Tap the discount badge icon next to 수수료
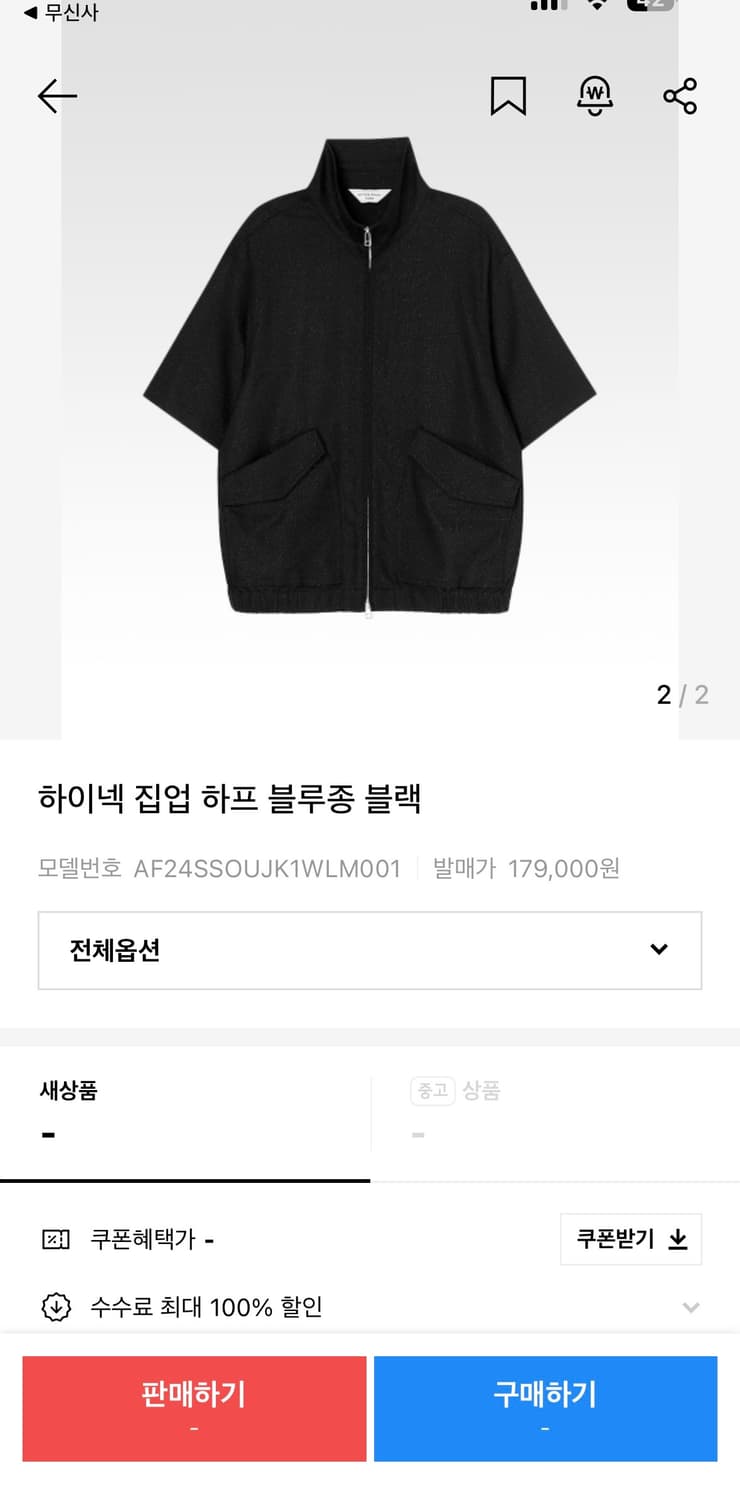 click(x=55, y=1307)
